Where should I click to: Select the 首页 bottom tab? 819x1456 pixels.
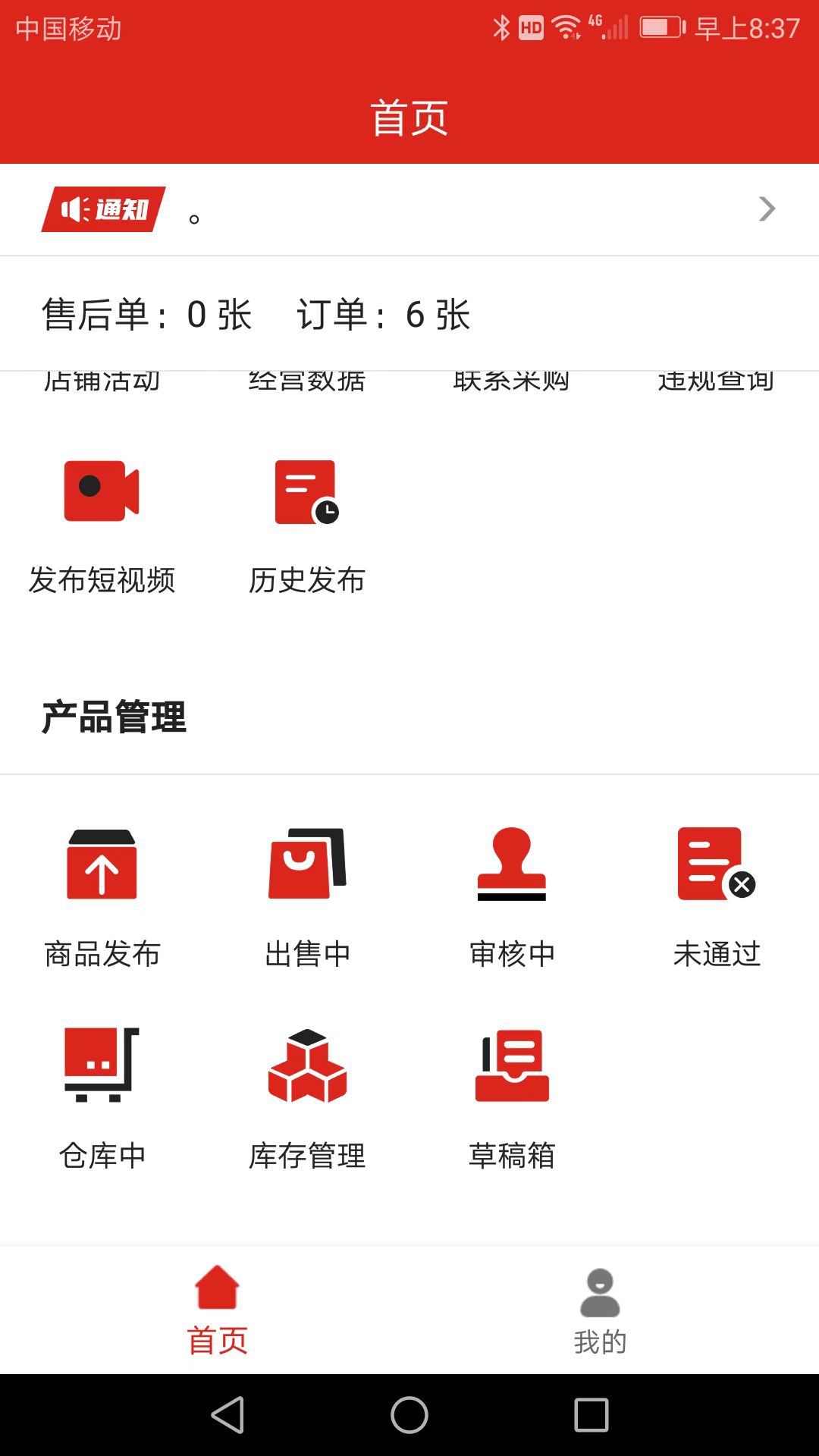218,1310
